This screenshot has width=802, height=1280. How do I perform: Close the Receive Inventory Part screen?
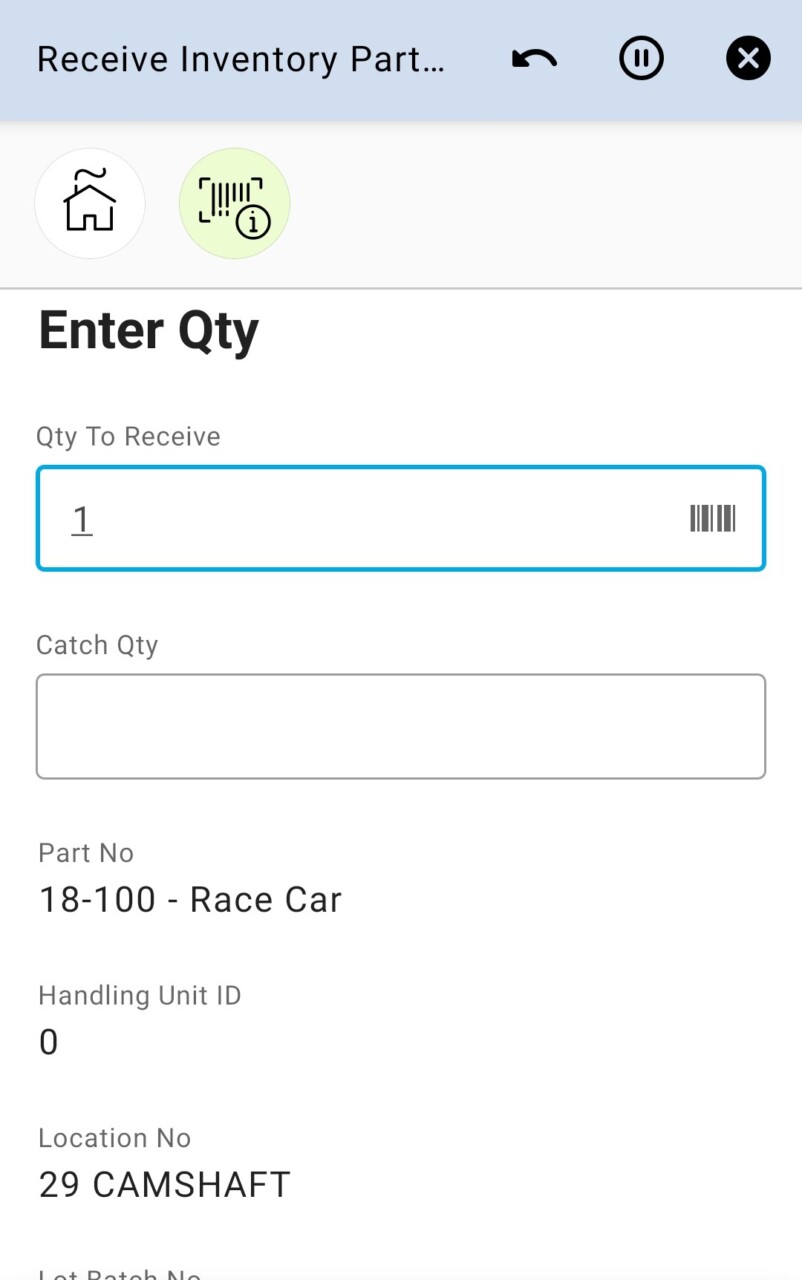pyautogui.click(x=748, y=60)
